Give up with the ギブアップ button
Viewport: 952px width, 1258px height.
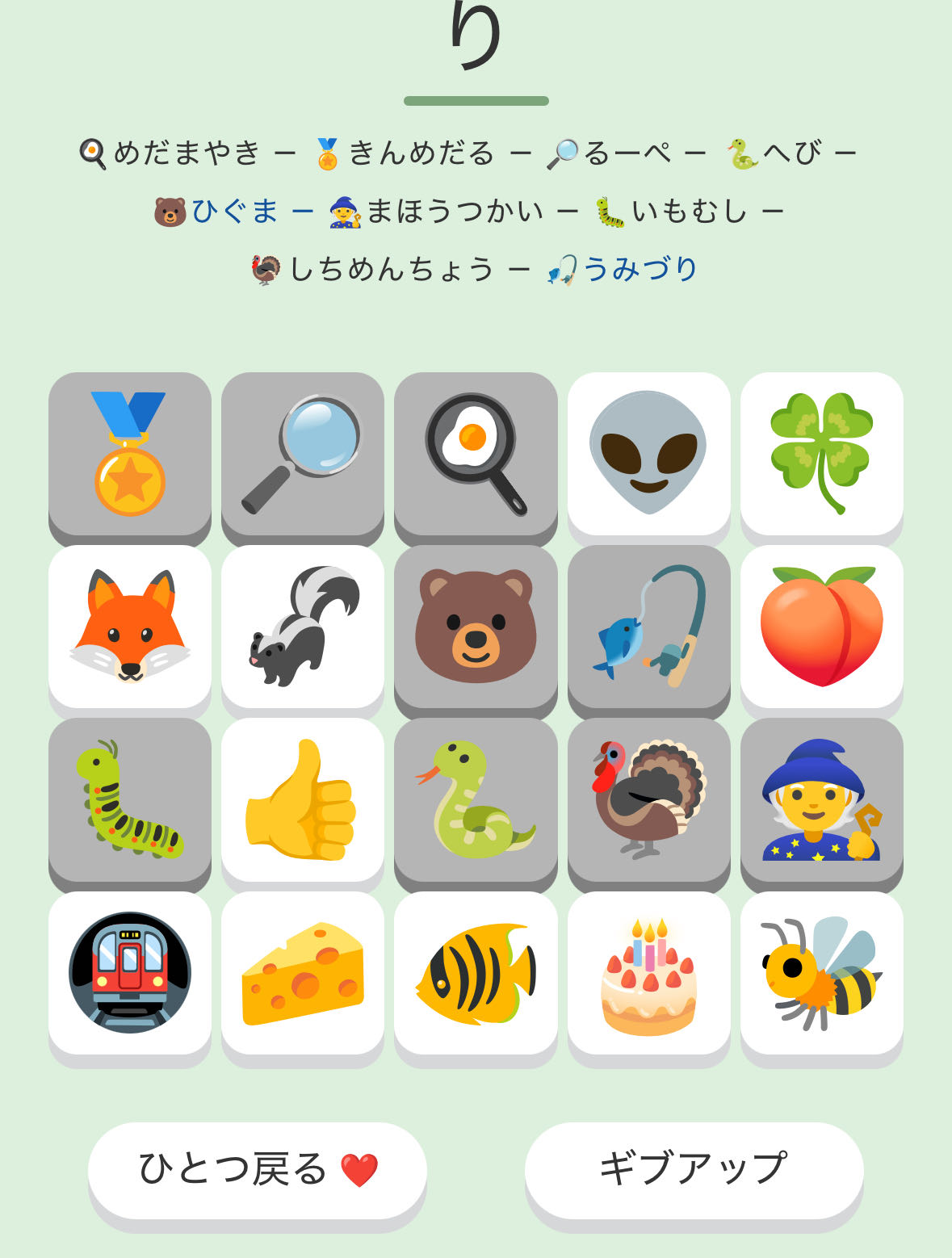(694, 1170)
